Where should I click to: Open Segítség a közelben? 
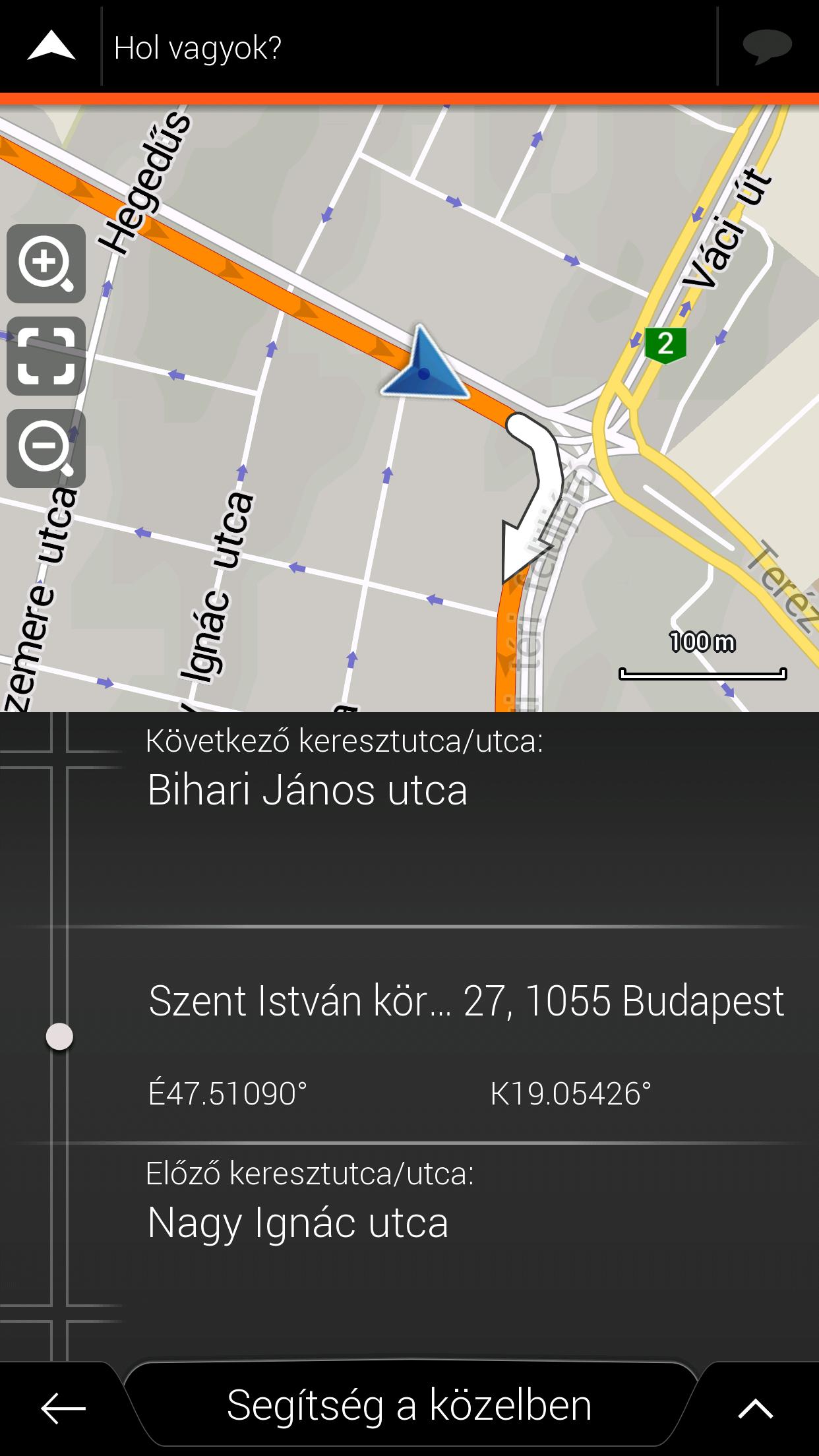coord(409,1406)
